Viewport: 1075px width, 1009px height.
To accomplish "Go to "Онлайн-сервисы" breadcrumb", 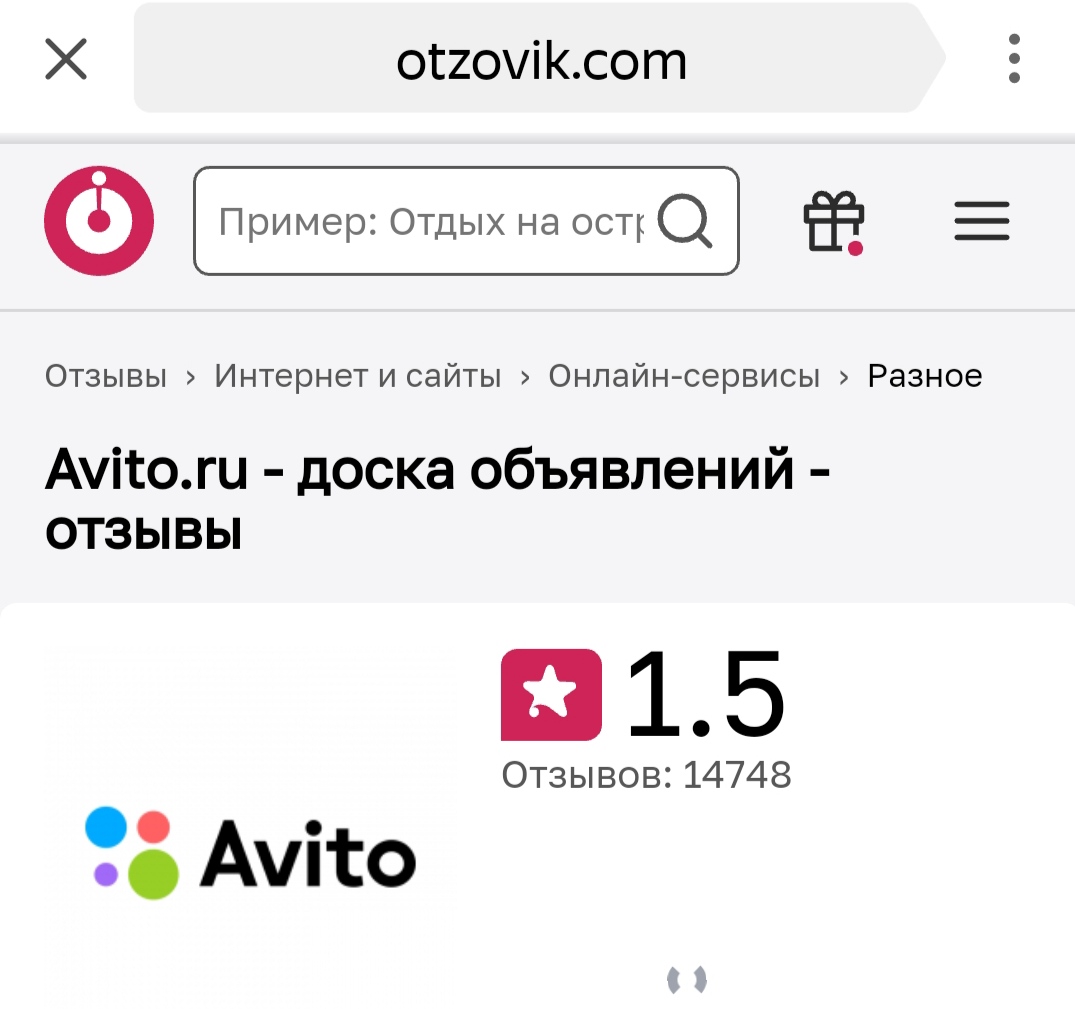I will coord(684,376).
